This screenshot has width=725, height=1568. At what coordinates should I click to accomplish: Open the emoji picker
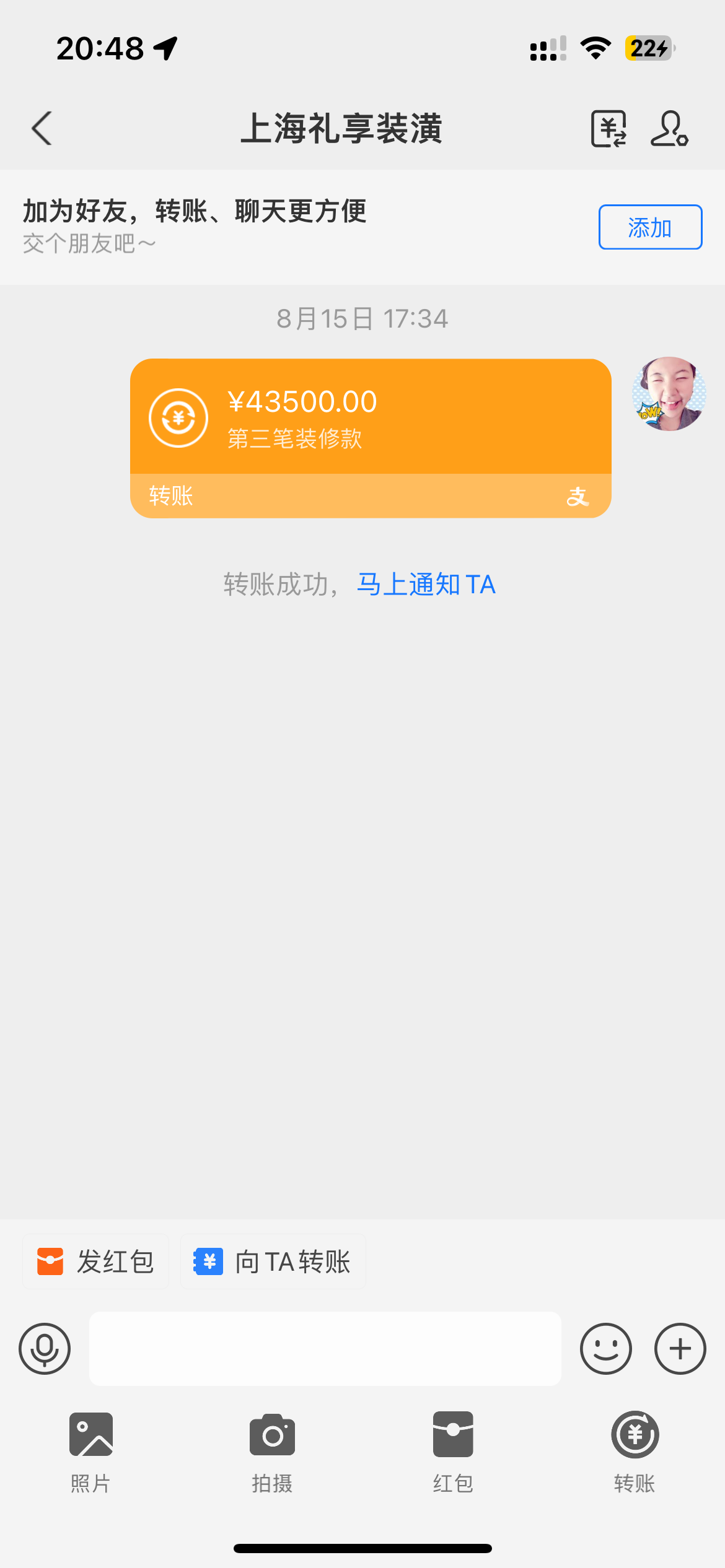[605, 1349]
